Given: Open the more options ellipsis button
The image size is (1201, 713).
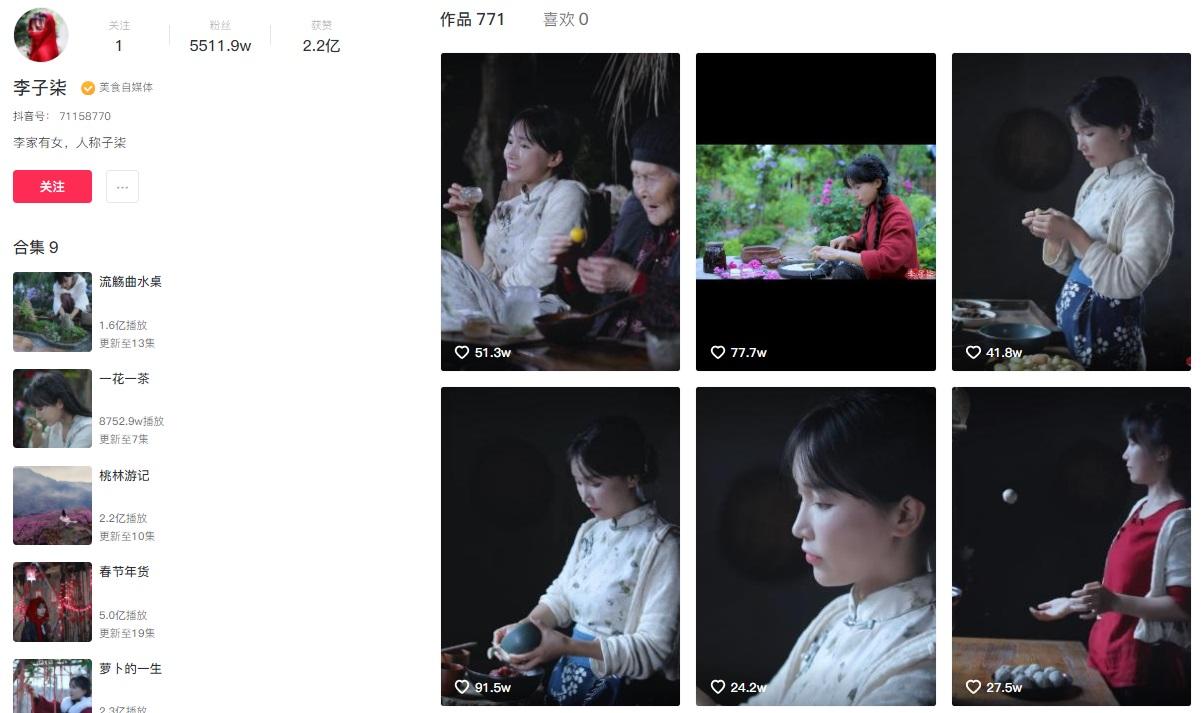Looking at the screenshot, I should coord(122,187).
